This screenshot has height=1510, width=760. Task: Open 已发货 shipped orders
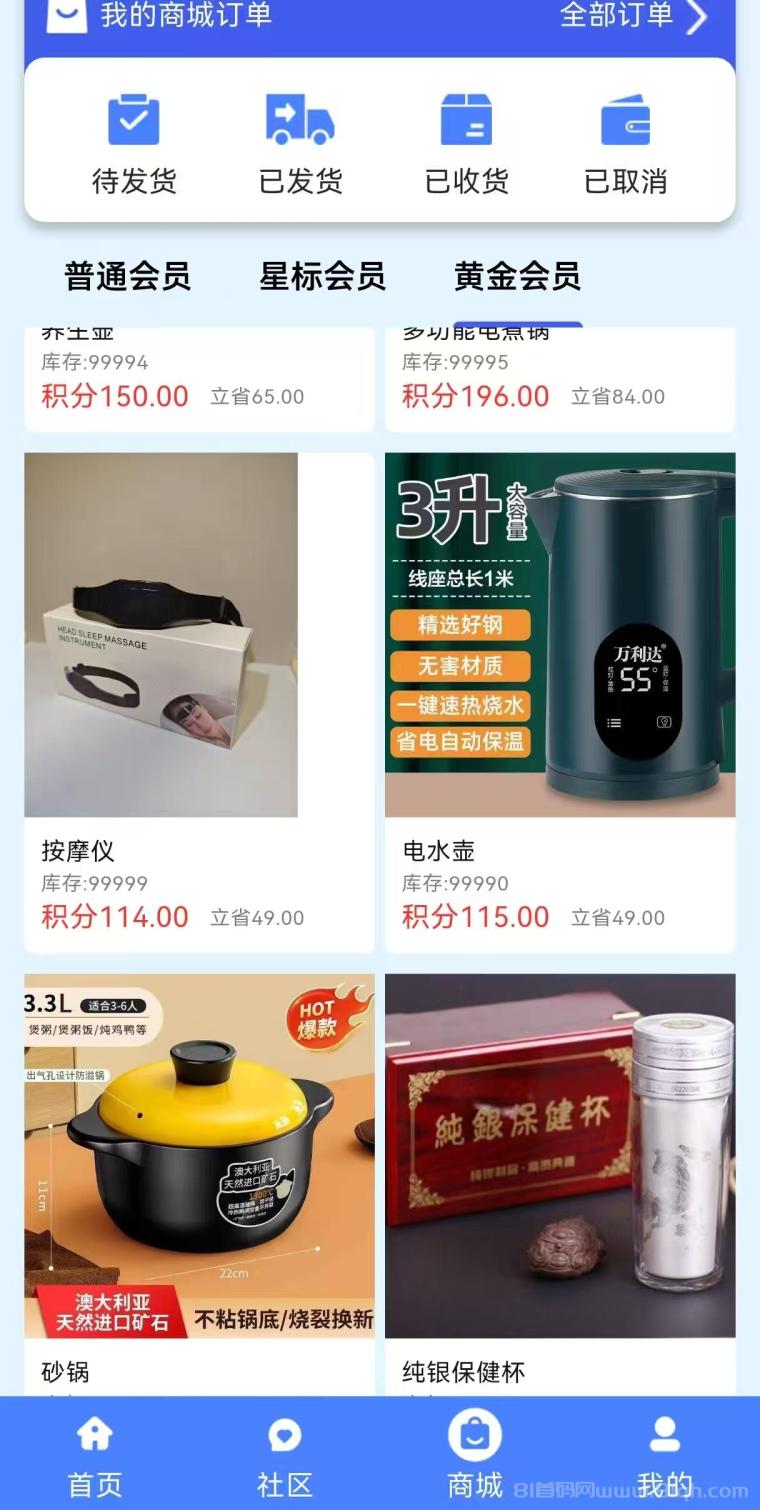[x=300, y=145]
